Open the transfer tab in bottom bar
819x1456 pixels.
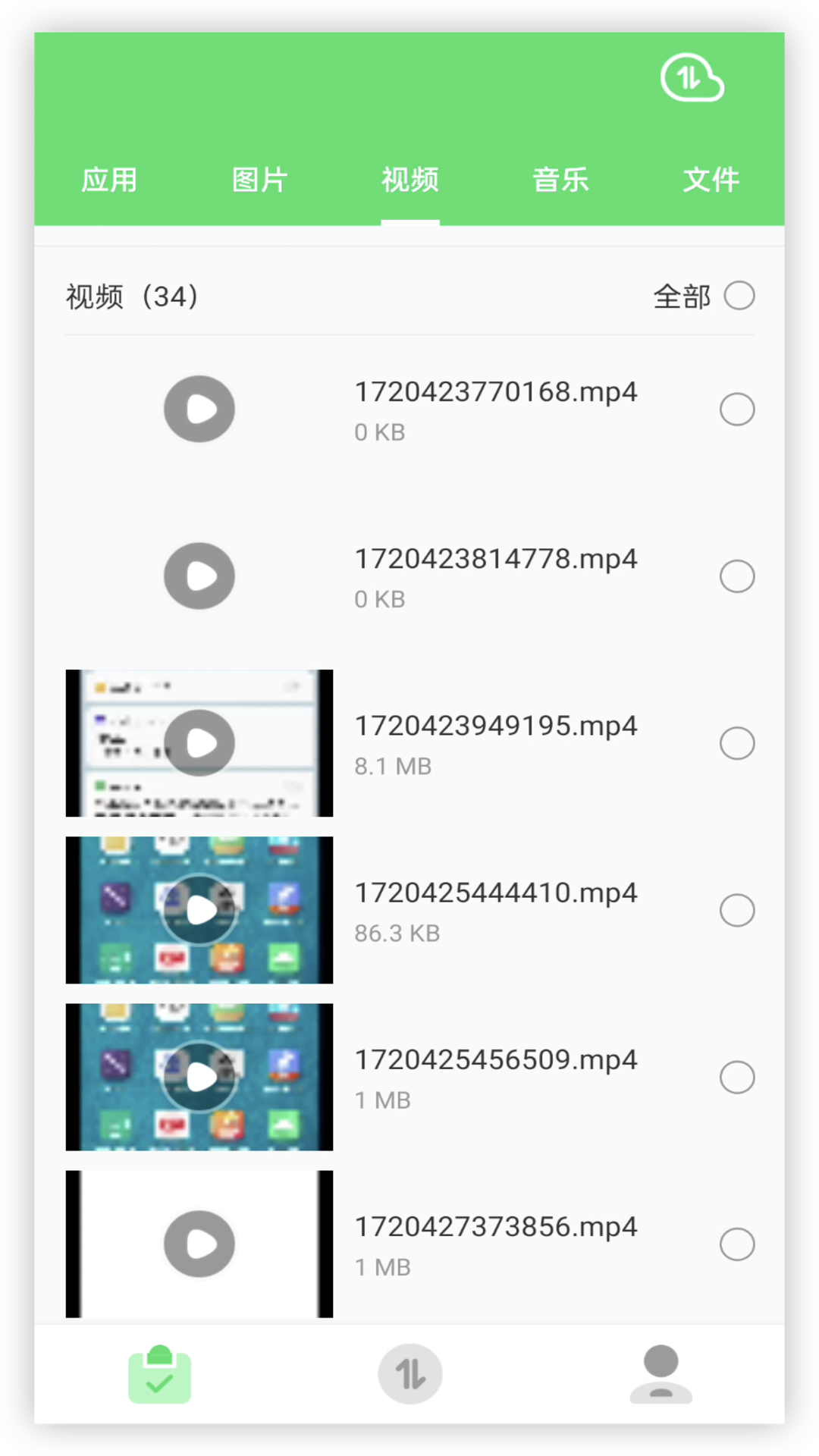[410, 1374]
